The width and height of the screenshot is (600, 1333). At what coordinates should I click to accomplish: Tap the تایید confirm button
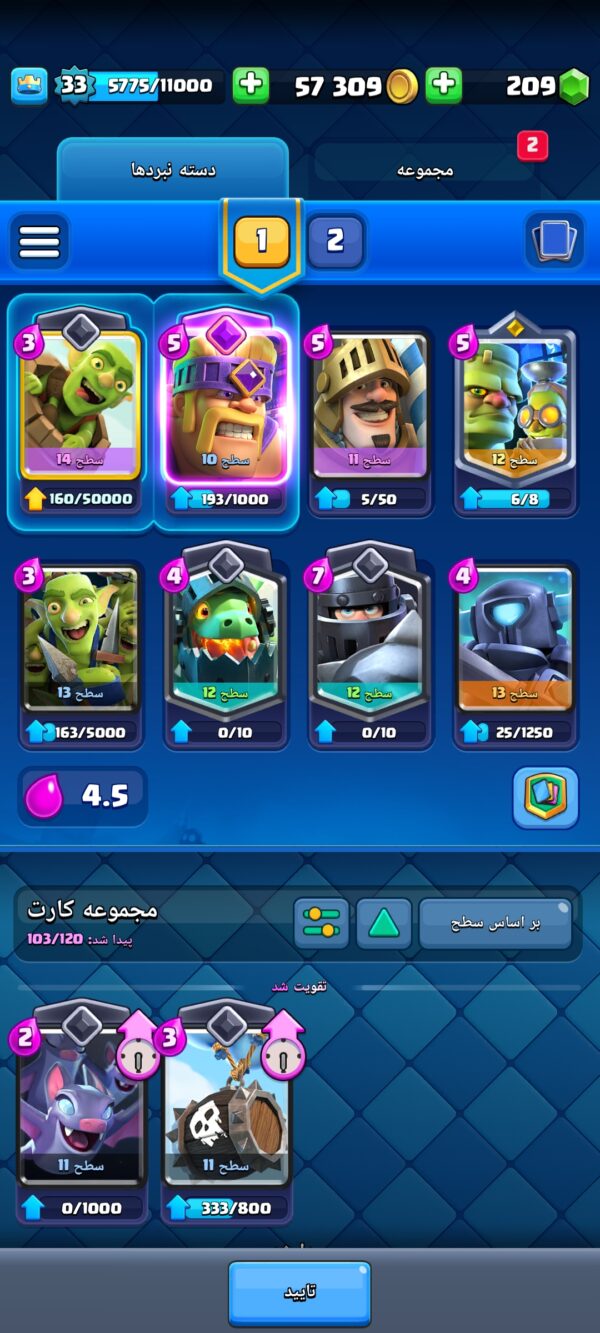click(299, 1292)
